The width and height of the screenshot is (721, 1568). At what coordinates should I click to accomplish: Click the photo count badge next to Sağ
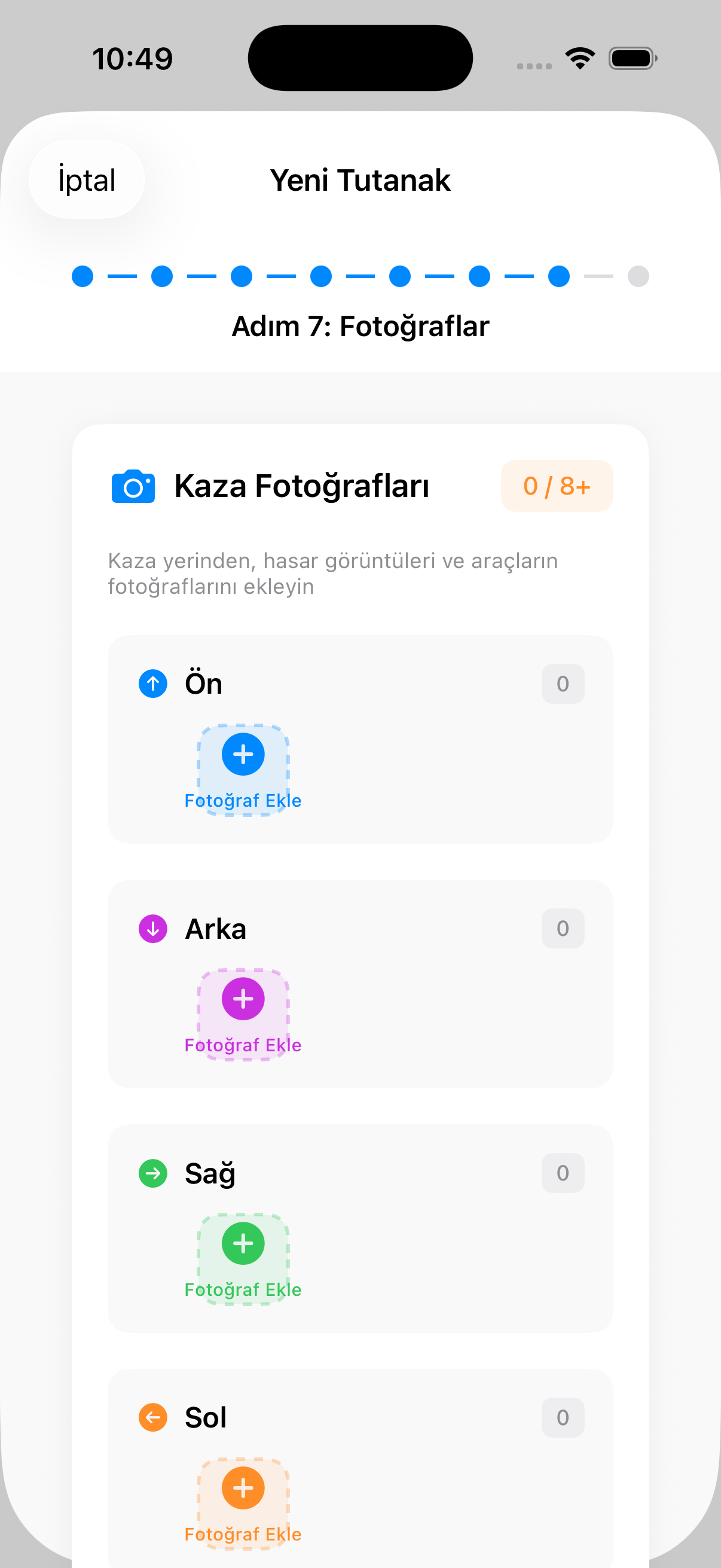coord(562,1173)
